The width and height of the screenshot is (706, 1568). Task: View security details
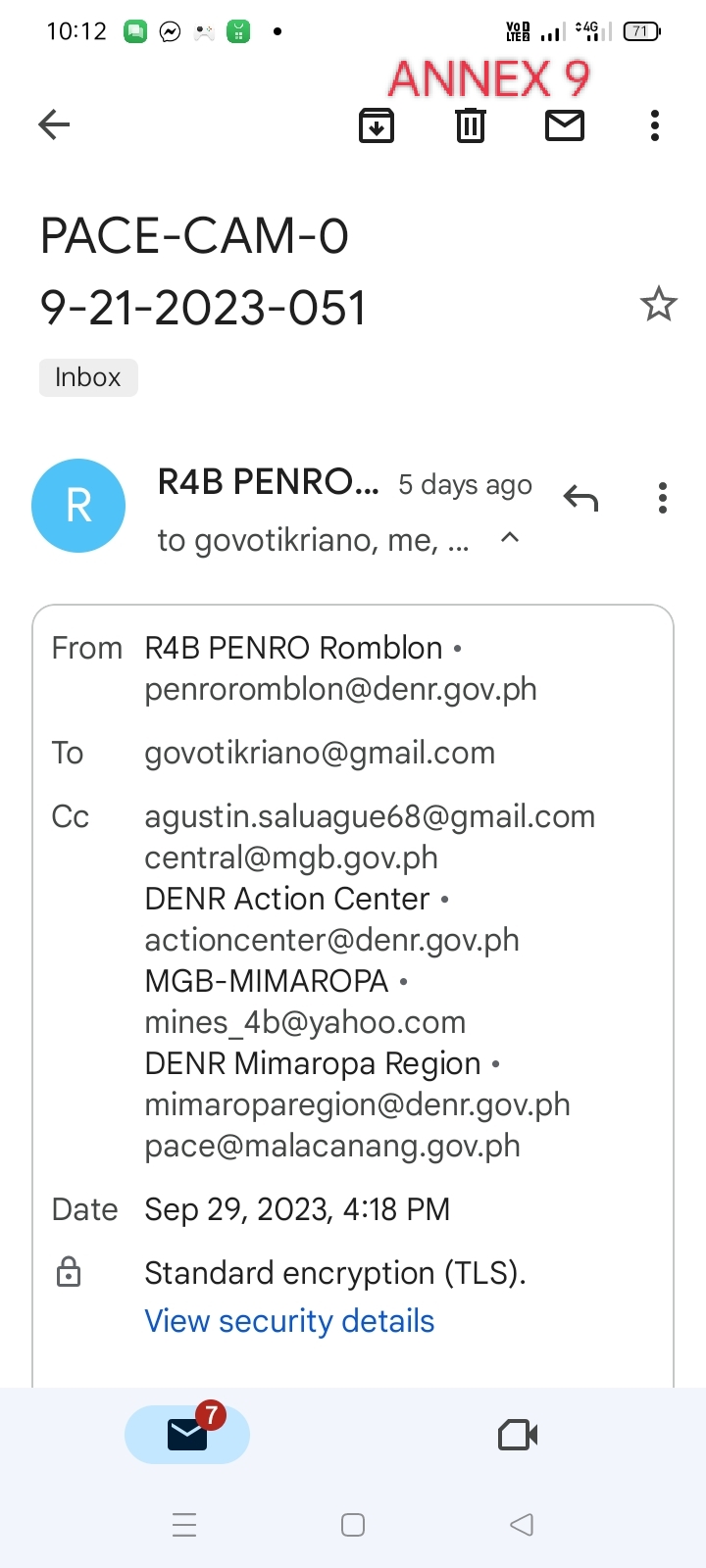(289, 1321)
